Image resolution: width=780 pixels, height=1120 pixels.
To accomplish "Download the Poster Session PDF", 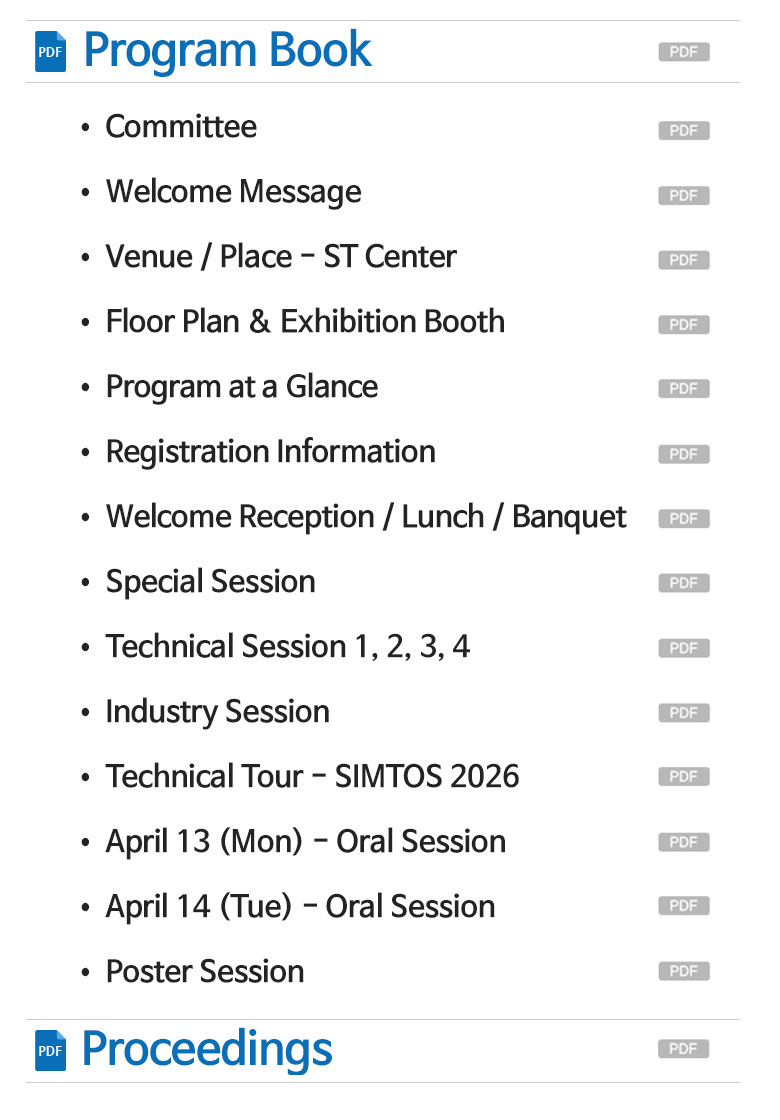I will tap(683, 971).
